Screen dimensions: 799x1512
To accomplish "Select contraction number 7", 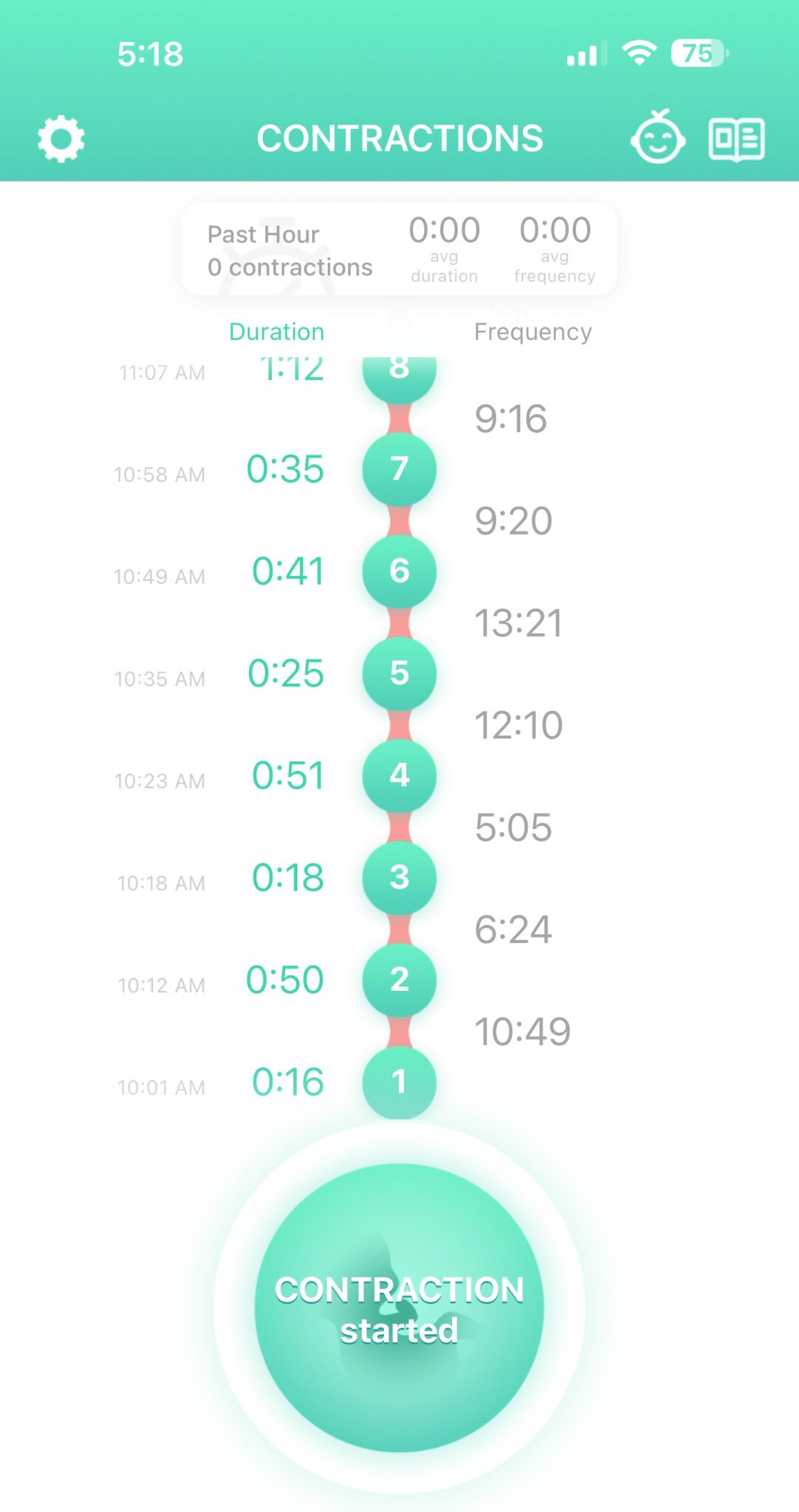I will pyautogui.click(x=399, y=469).
